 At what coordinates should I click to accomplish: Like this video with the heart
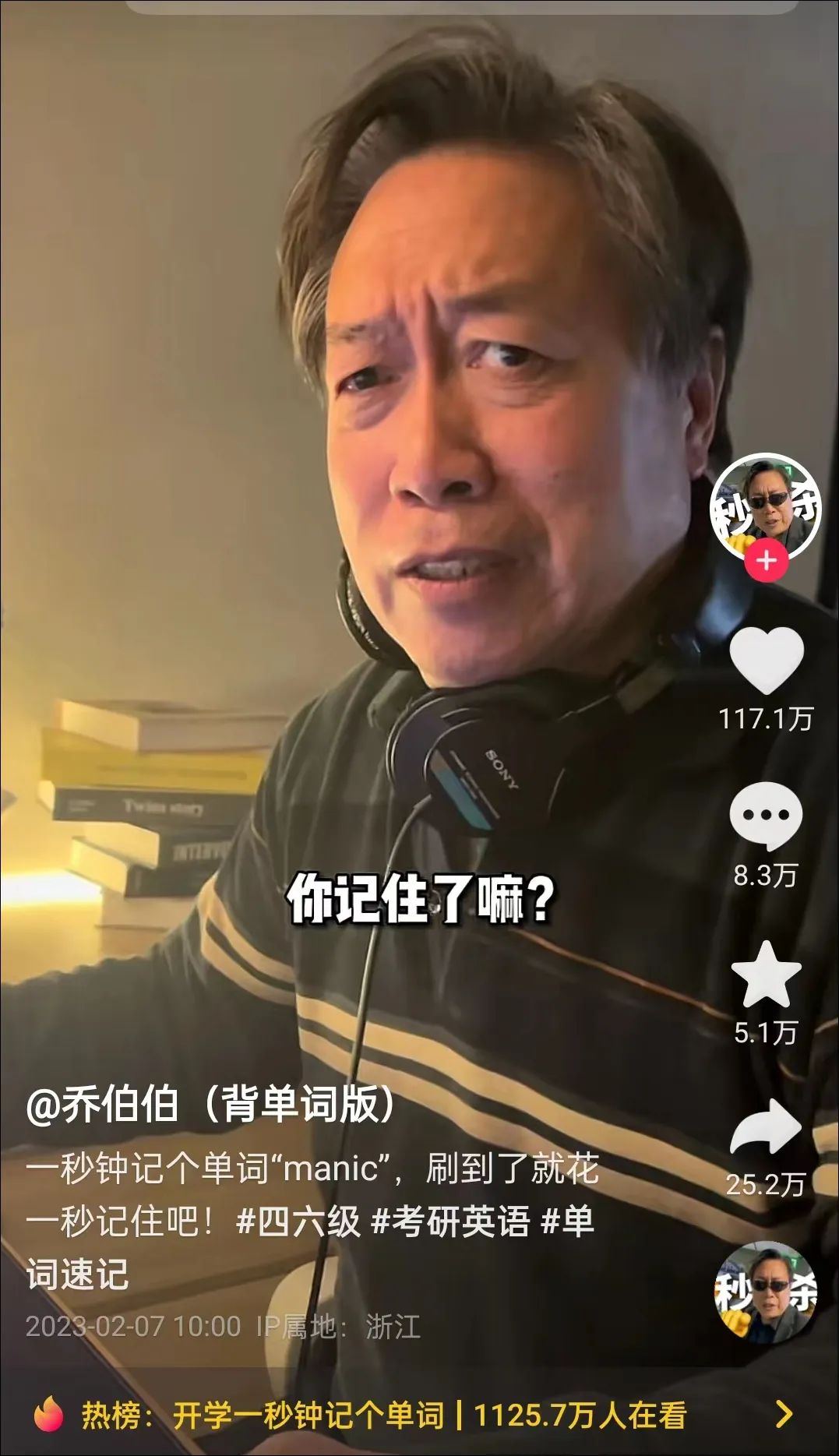767,660
